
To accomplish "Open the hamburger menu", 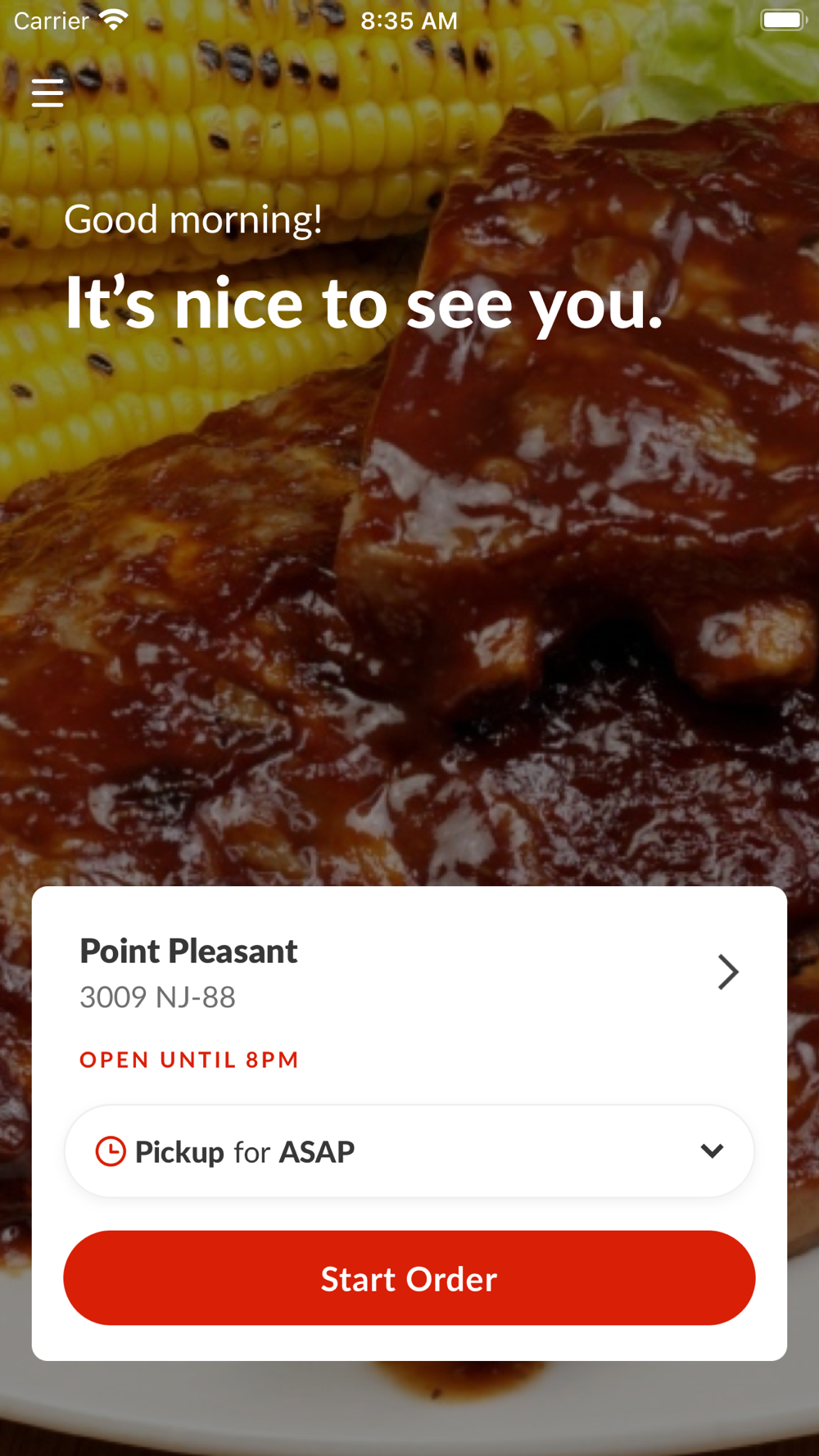I will [x=48, y=93].
